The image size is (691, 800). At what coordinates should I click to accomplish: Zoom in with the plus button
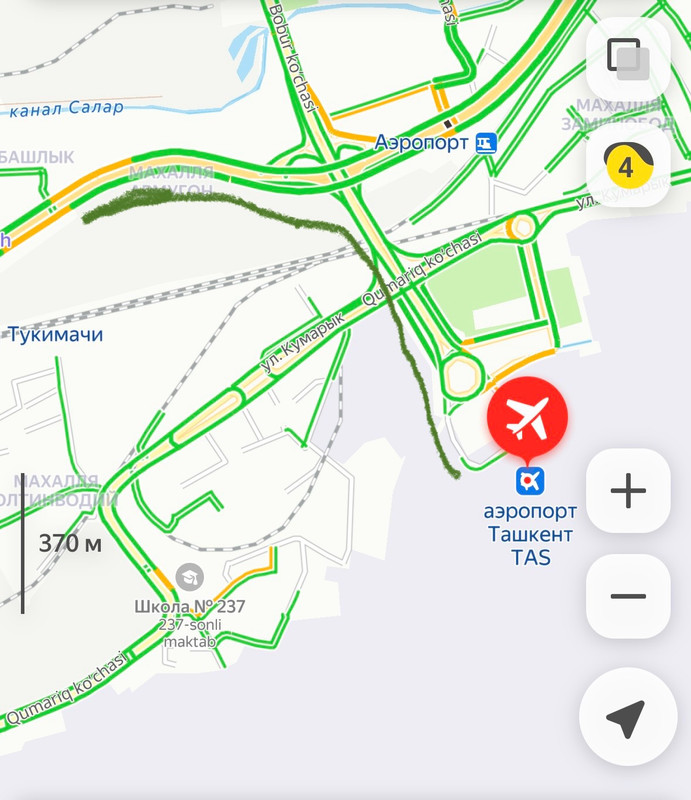[x=628, y=491]
